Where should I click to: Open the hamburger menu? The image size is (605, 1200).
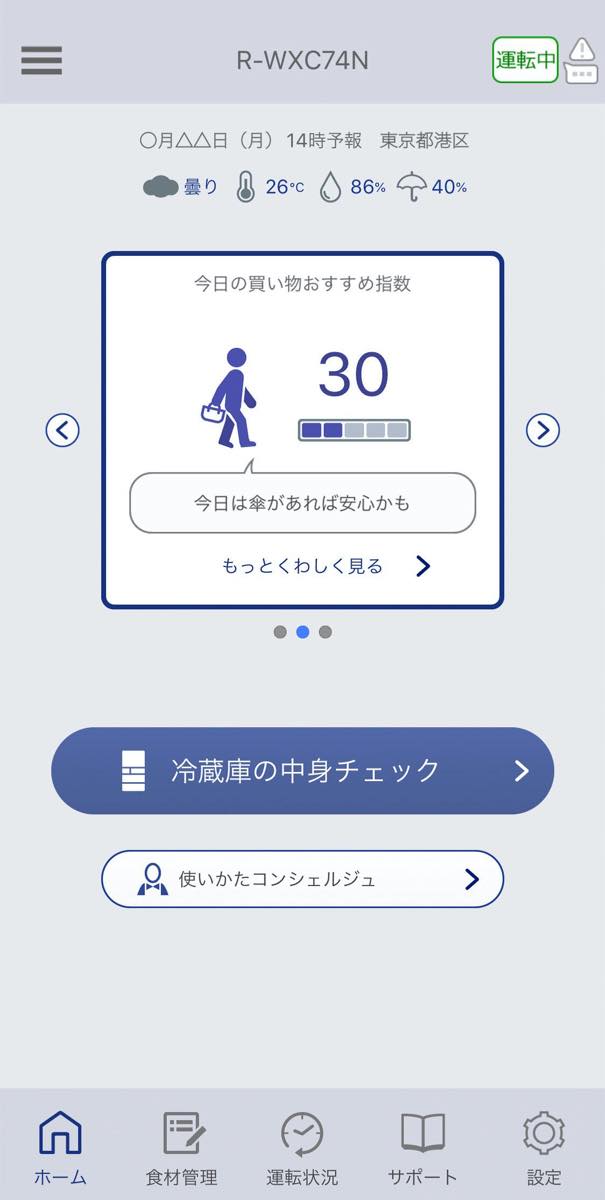click(41, 60)
